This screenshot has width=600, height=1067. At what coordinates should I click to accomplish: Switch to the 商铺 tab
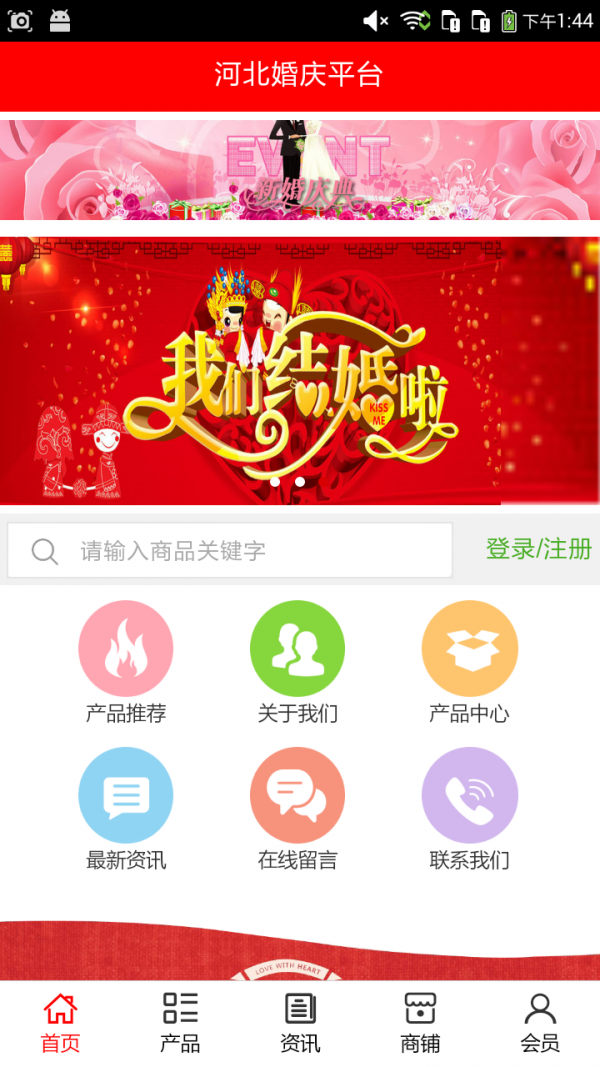click(420, 1023)
